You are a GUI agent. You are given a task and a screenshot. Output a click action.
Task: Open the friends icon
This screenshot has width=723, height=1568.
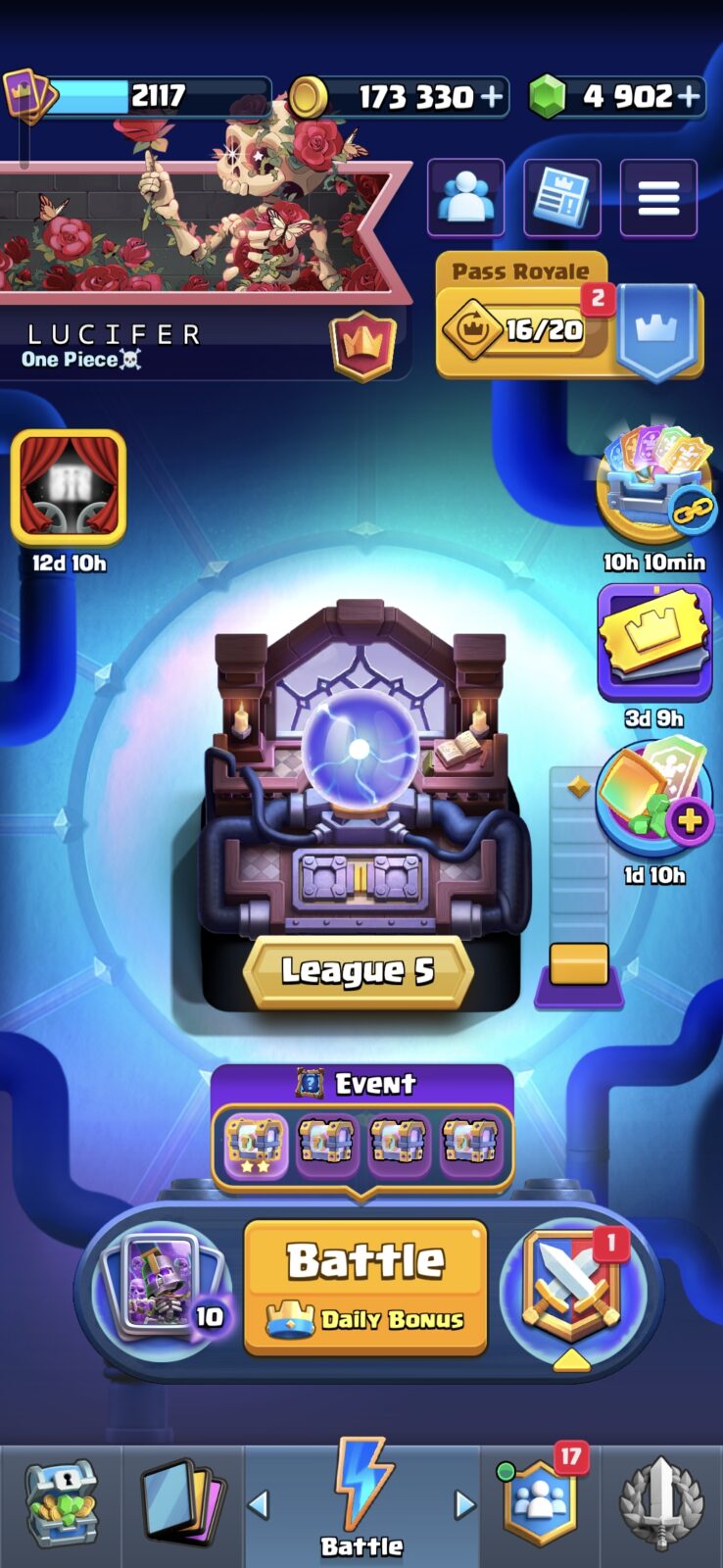466,198
